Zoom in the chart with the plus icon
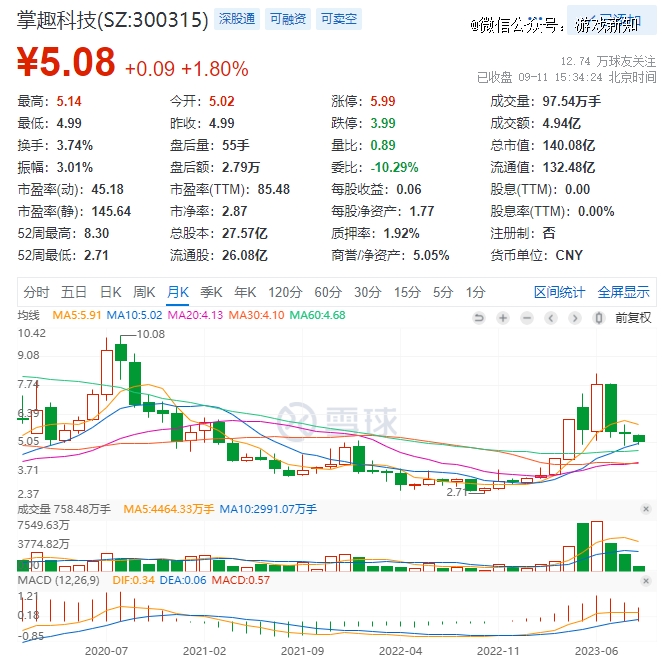Screen dimensions: 662x667 tap(502, 318)
